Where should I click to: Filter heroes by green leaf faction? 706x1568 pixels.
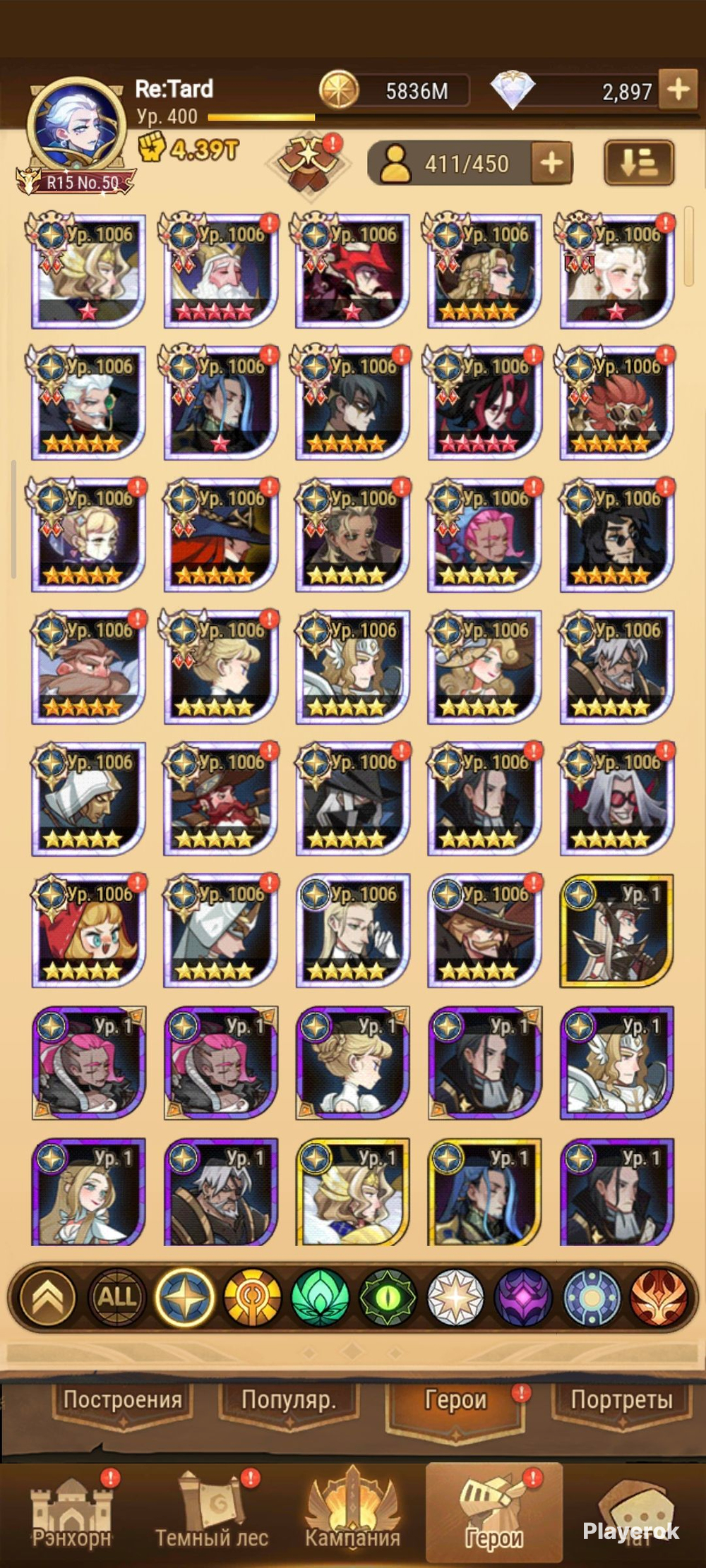(320, 1297)
